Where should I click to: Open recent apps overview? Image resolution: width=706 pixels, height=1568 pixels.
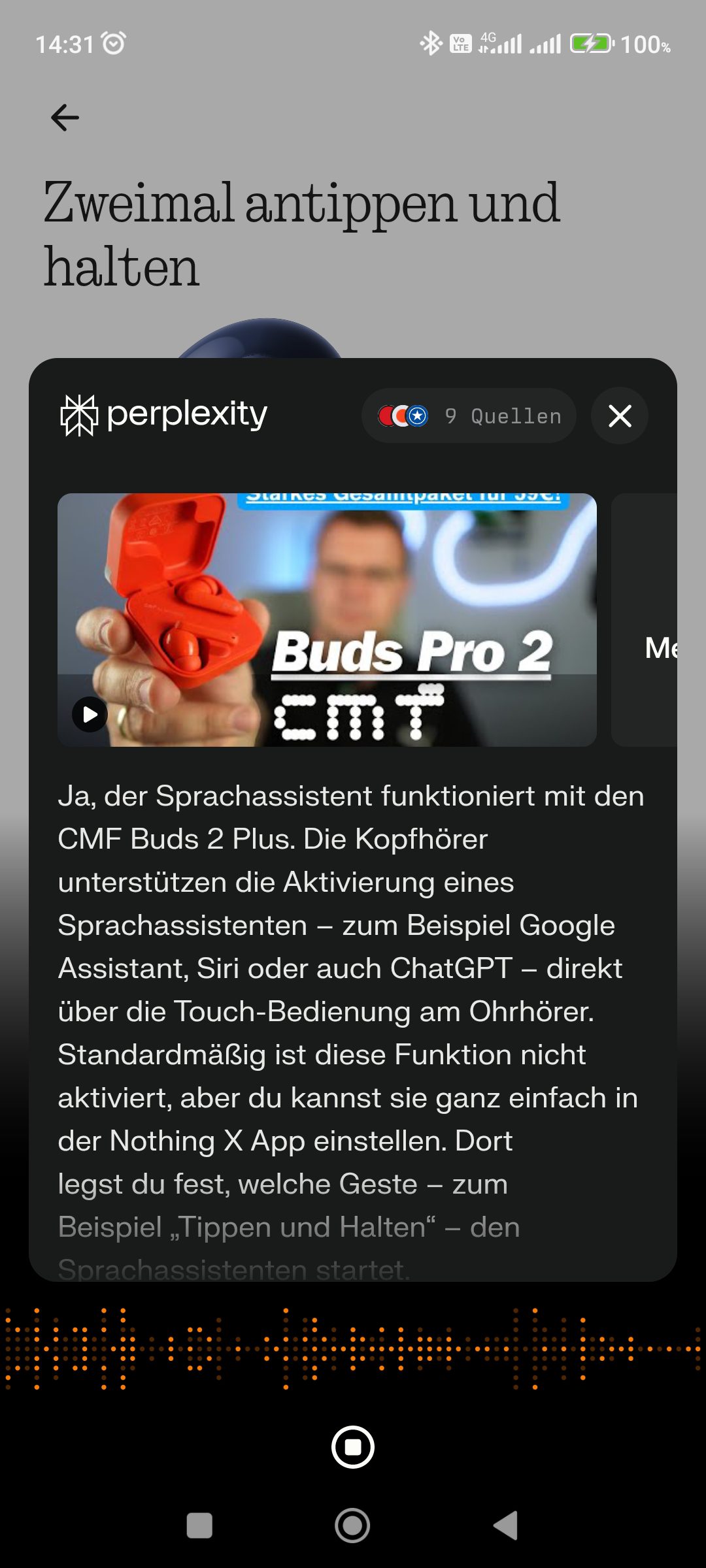click(199, 1526)
